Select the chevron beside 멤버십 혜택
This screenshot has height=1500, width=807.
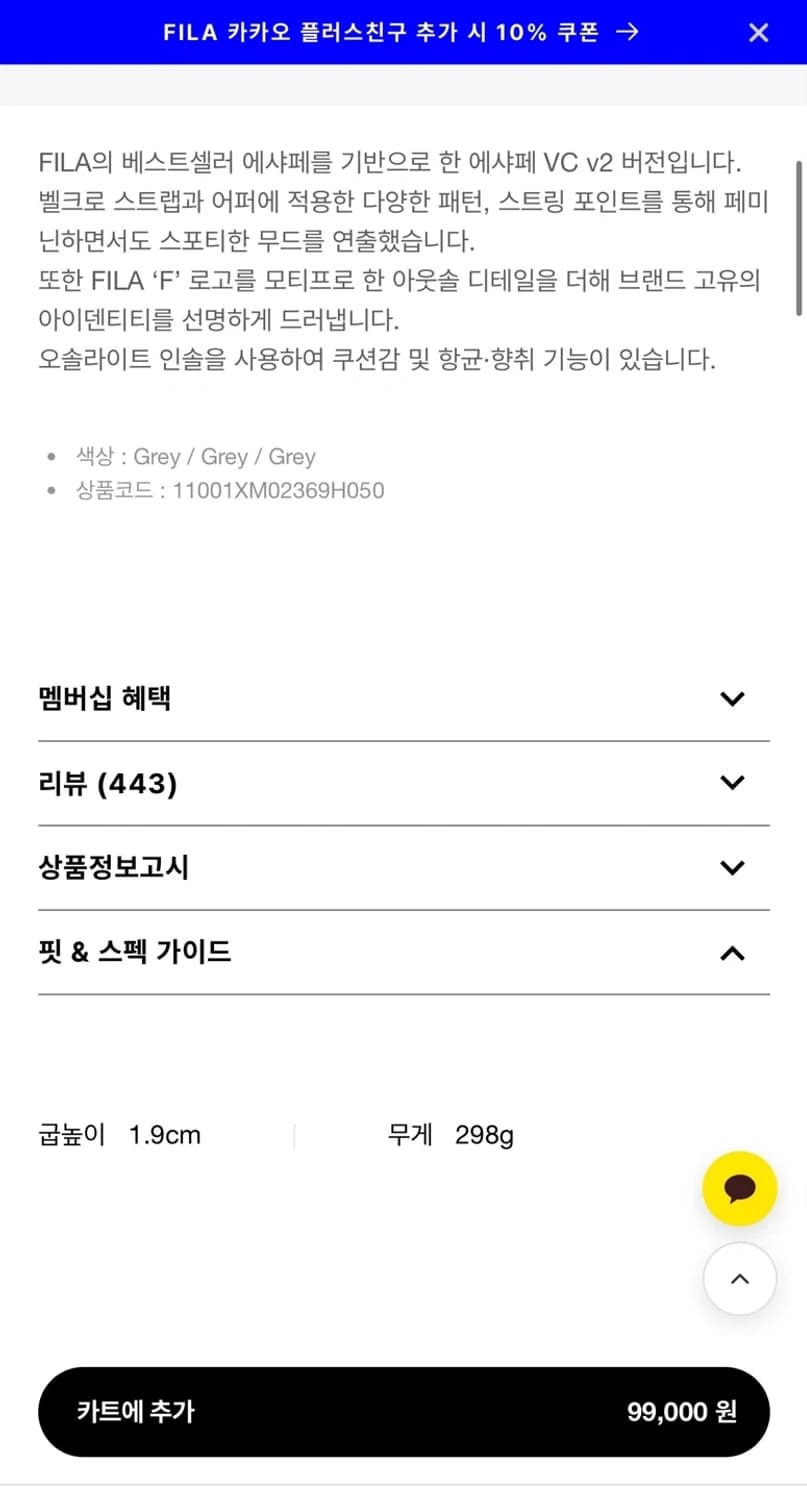[732, 698]
